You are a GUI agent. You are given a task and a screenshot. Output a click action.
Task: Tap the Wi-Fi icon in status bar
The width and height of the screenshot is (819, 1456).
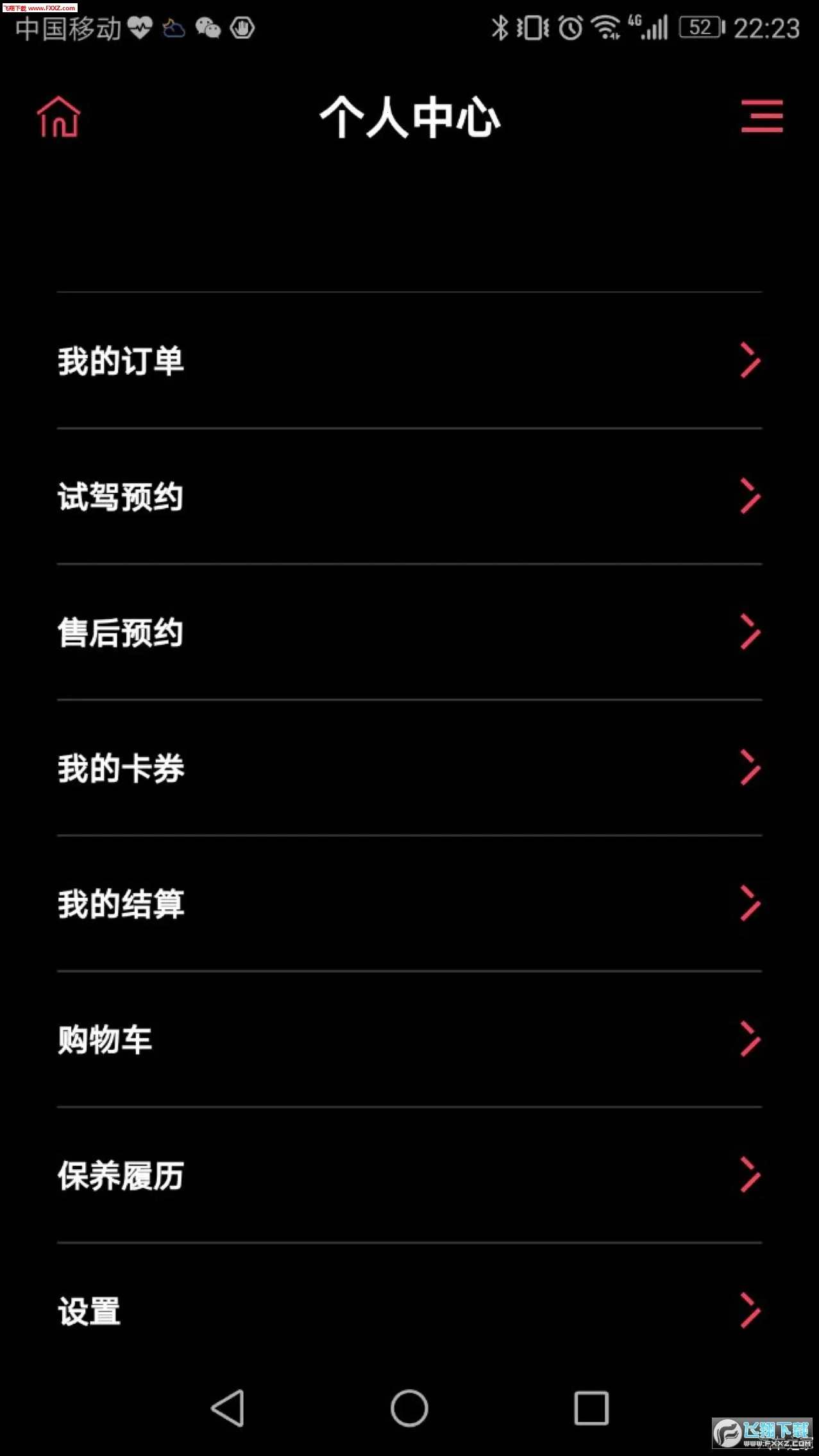coord(605,28)
